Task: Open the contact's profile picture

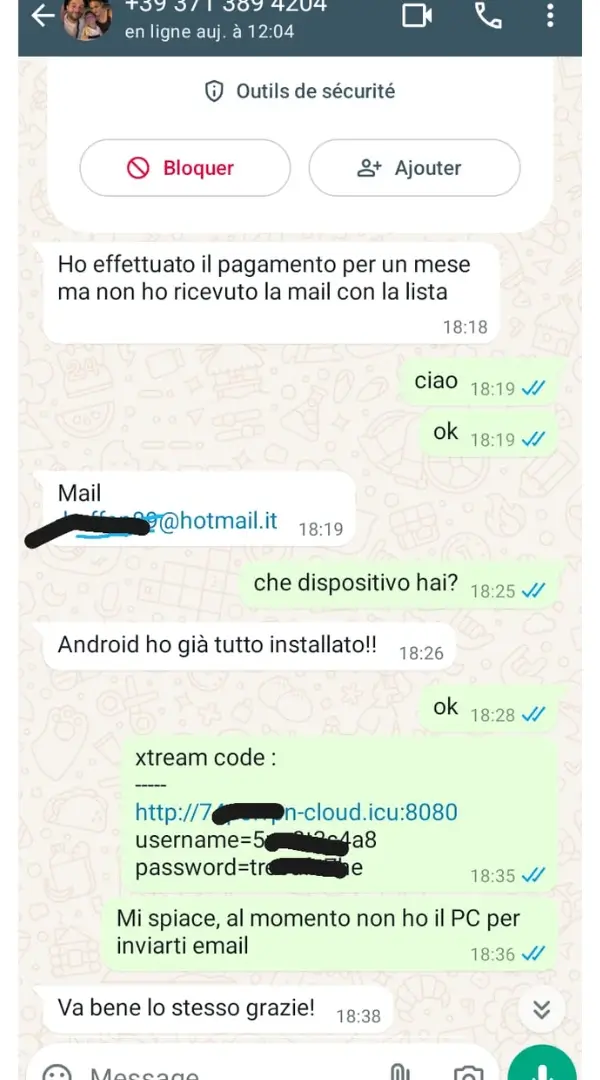Action: tap(87, 20)
